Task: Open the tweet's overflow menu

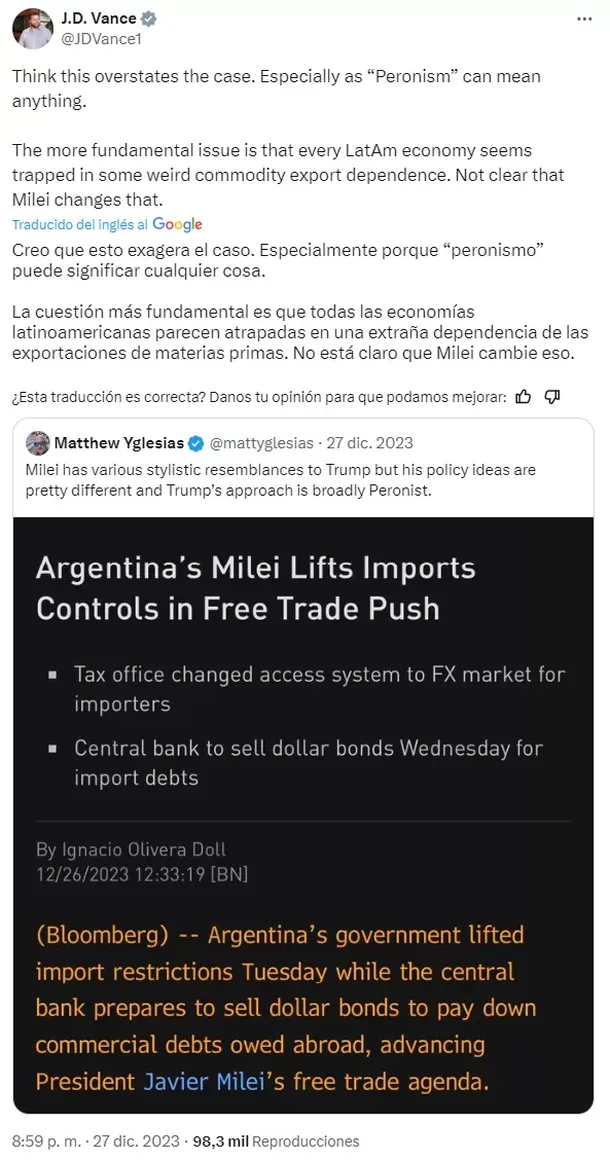Action: tap(585, 20)
